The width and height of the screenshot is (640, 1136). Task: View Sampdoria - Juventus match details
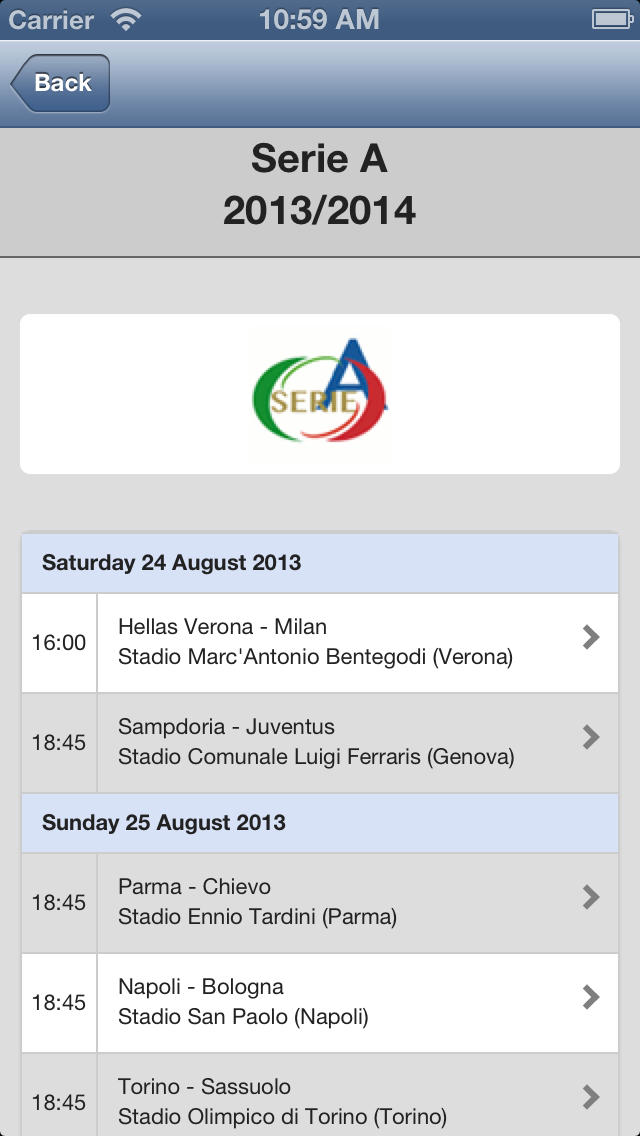(320, 742)
